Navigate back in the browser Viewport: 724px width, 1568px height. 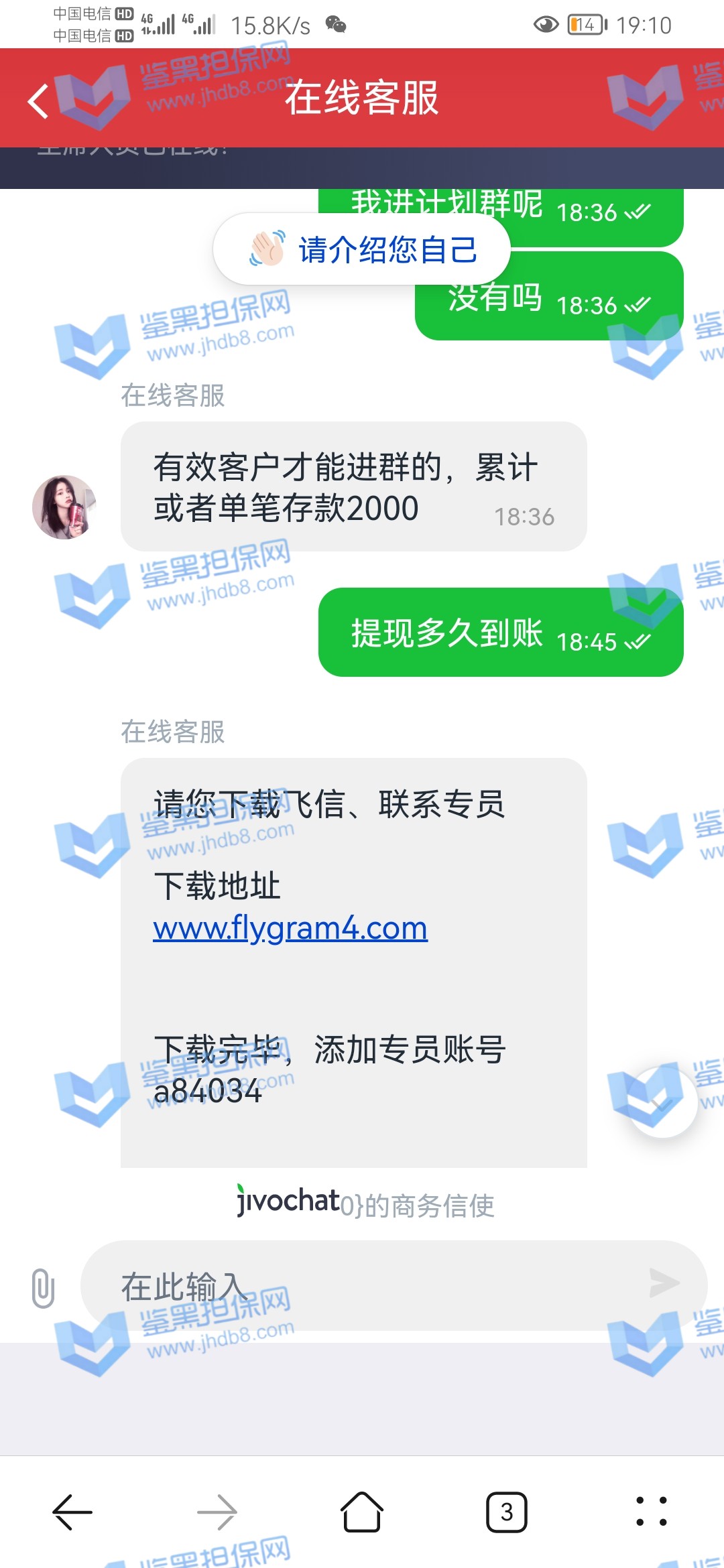coord(72,1512)
